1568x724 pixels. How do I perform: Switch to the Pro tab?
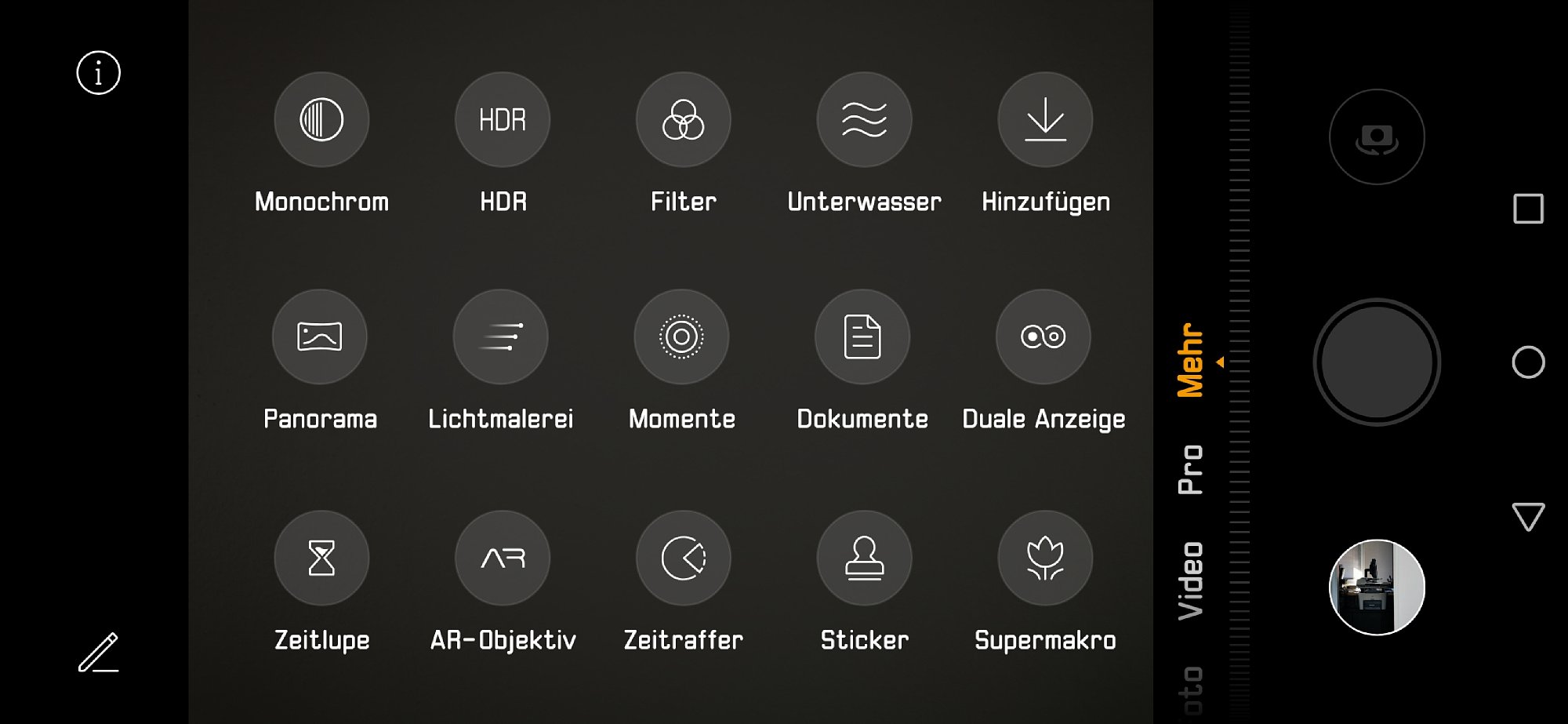click(x=1190, y=469)
